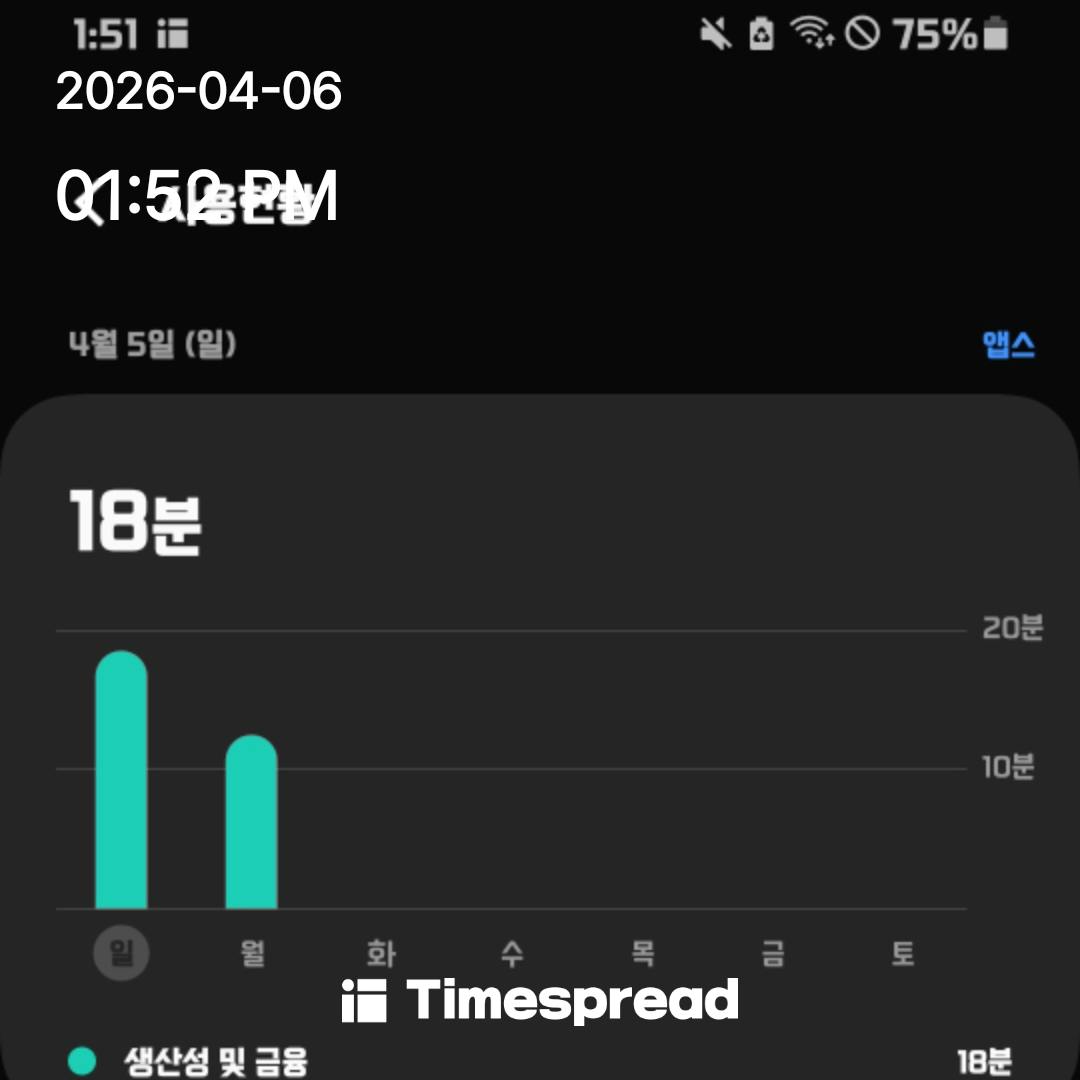Go back from the 사용현황 screen
The width and height of the screenshot is (1080, 1080).
[x=92, y=208]
